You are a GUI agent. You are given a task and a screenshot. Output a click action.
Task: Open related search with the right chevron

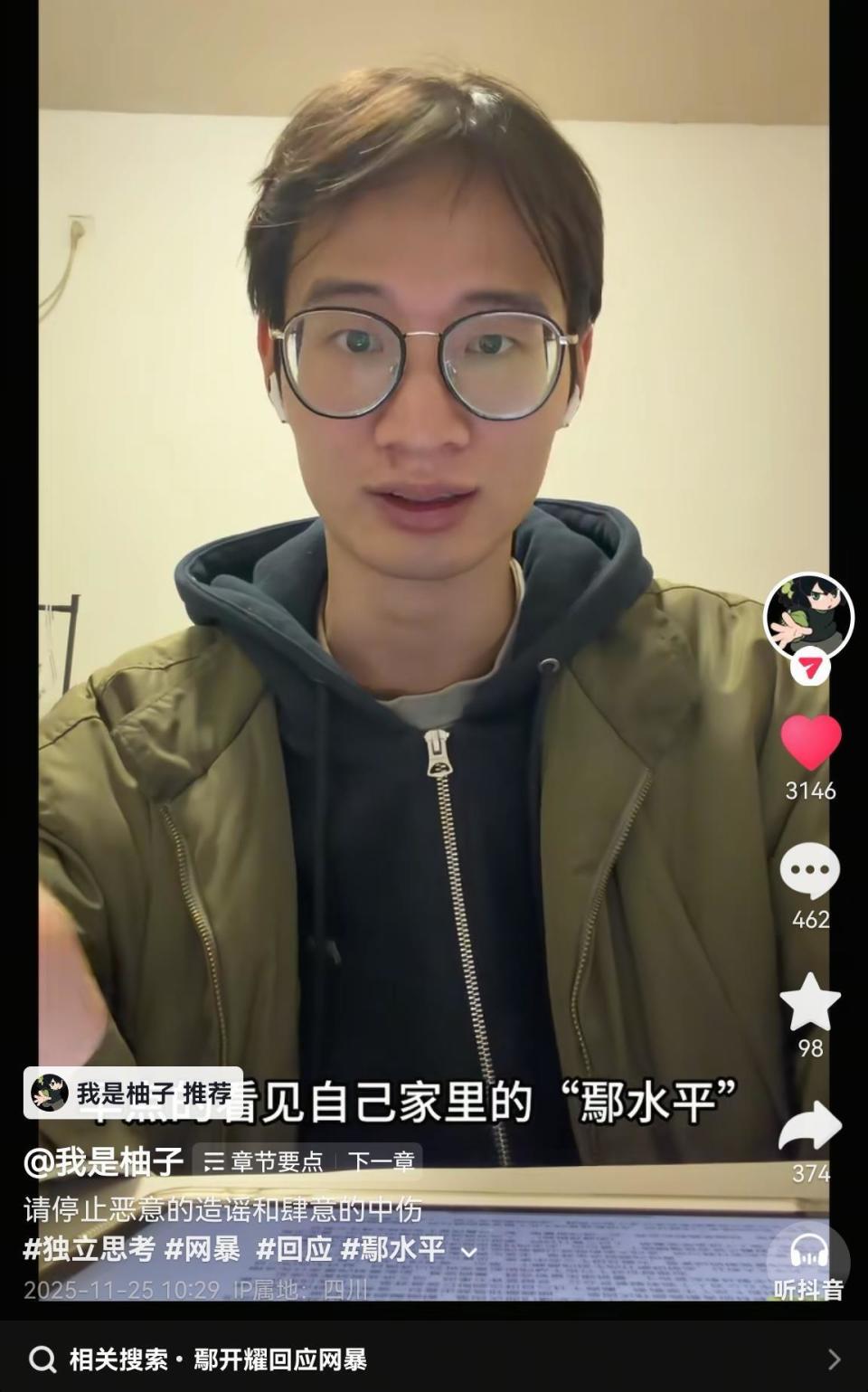click(834, 1355)
